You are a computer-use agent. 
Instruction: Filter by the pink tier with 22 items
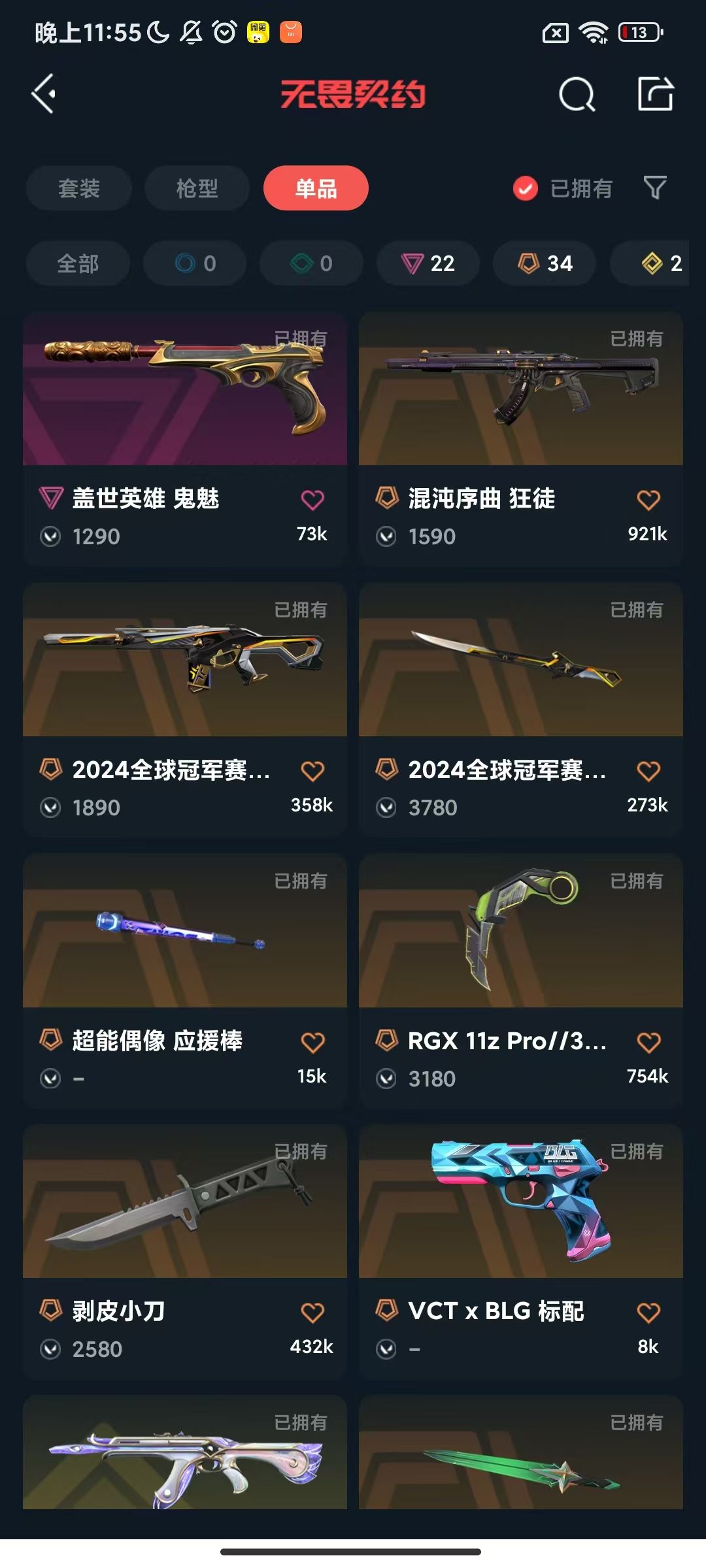(x=428, y=263)
